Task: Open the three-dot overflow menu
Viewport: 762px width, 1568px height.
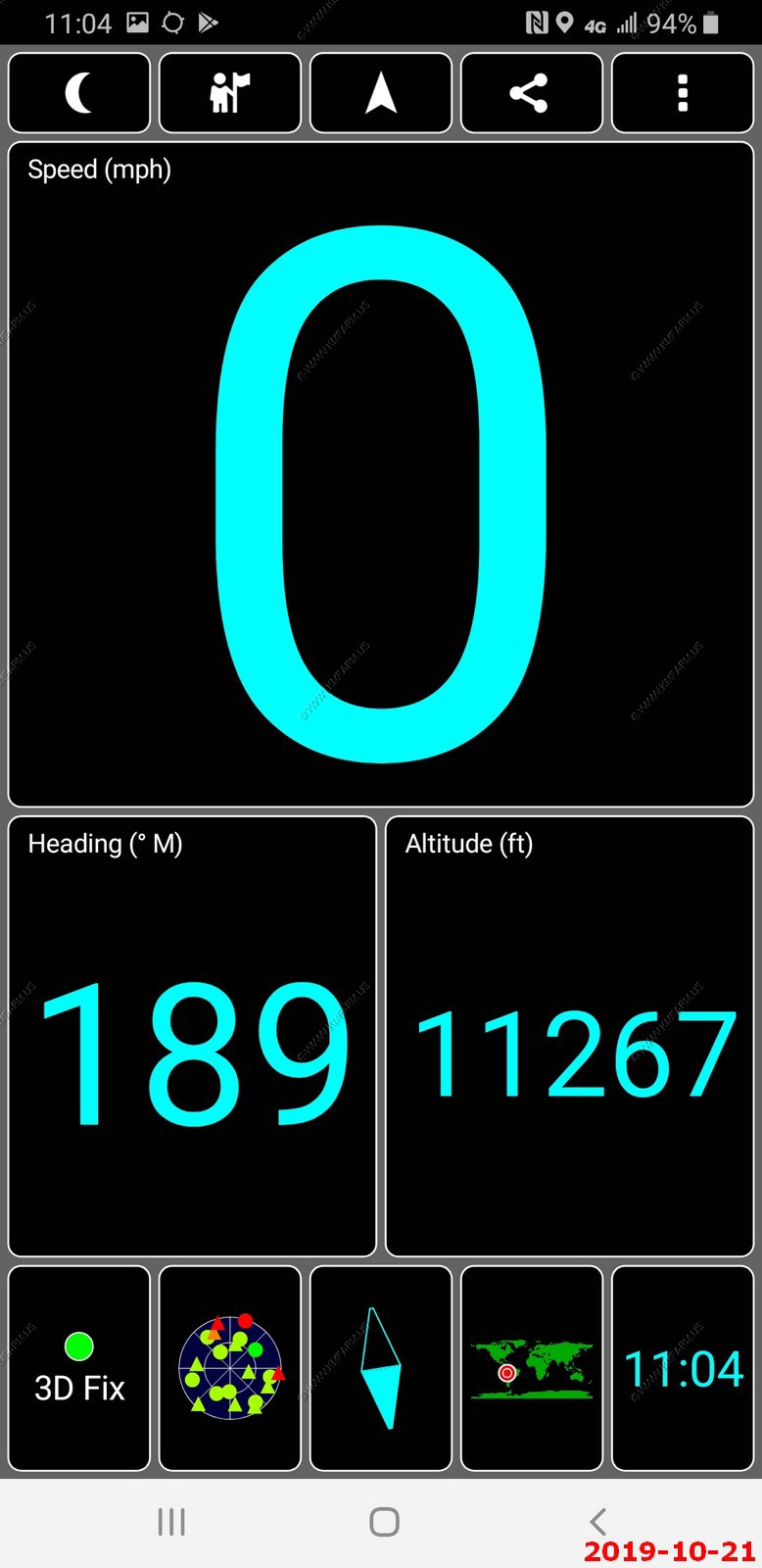Action: pyautogui.click(x=683, y=93)
